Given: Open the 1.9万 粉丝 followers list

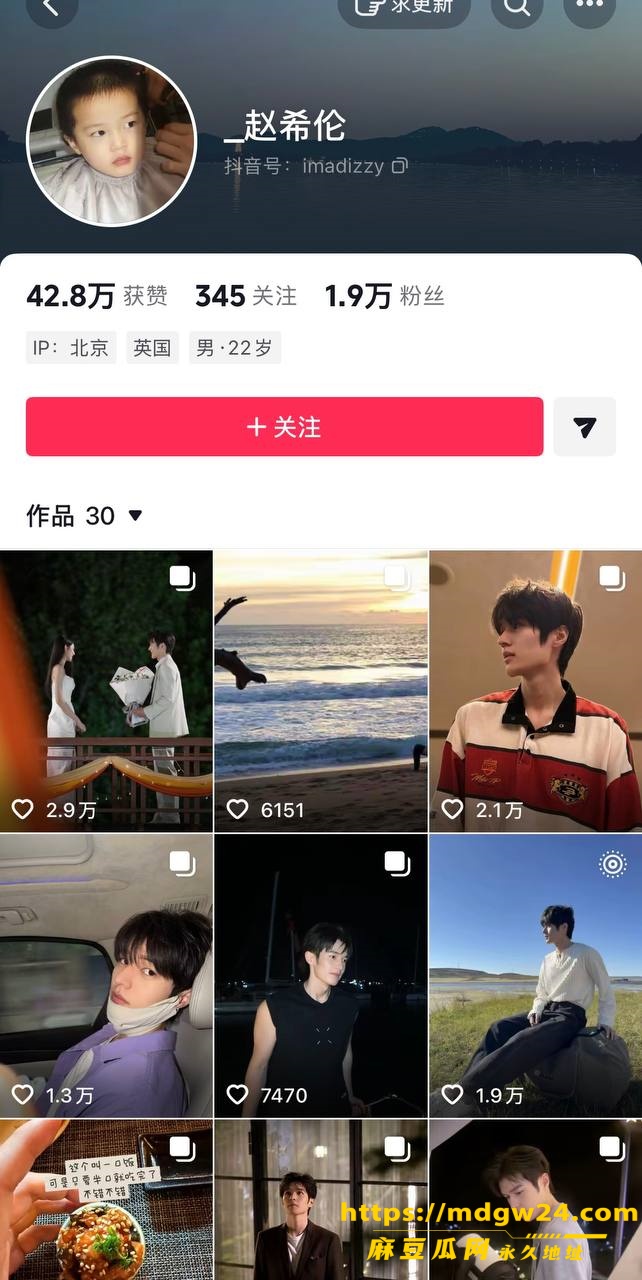Looking at the screenshot, I should pyautogui.click(x=384, y=296).
